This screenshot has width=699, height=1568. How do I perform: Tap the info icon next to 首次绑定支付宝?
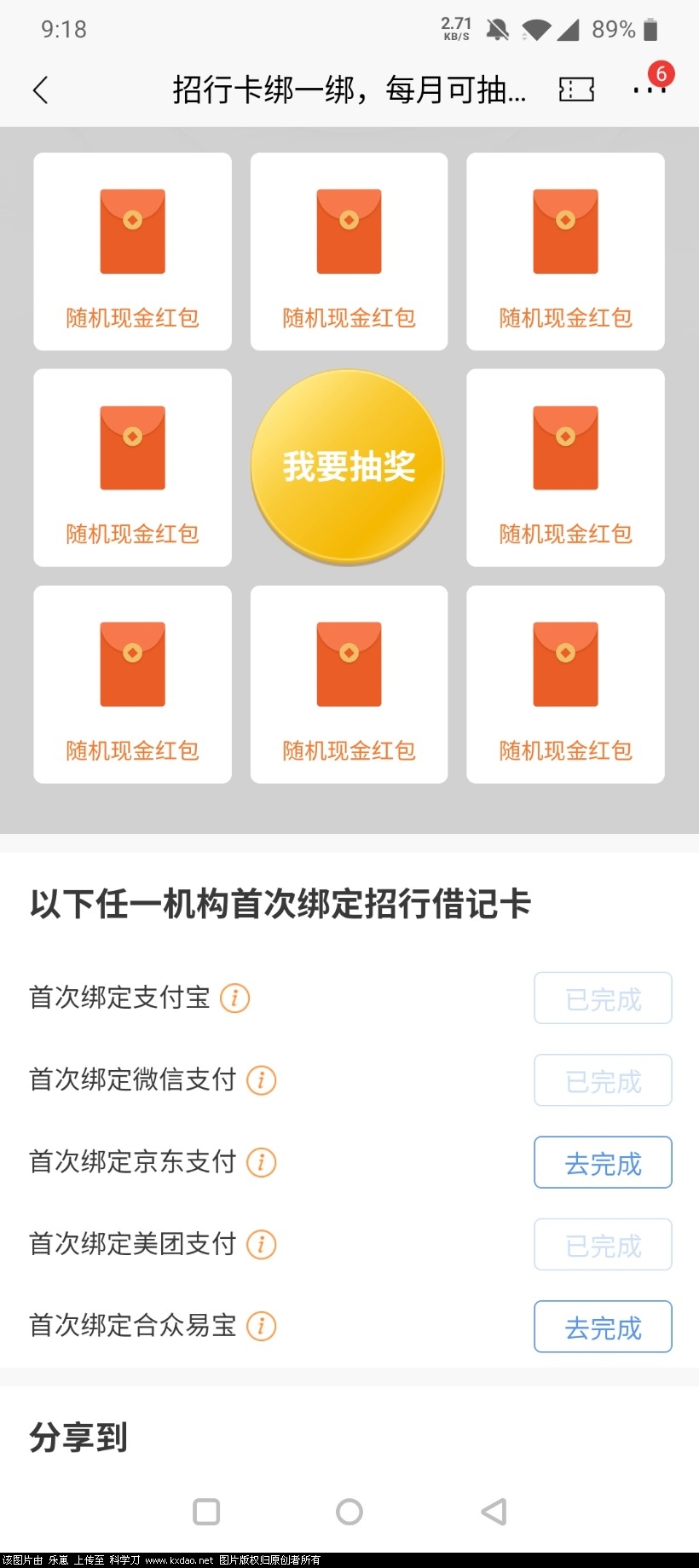(x=234, y=998)
